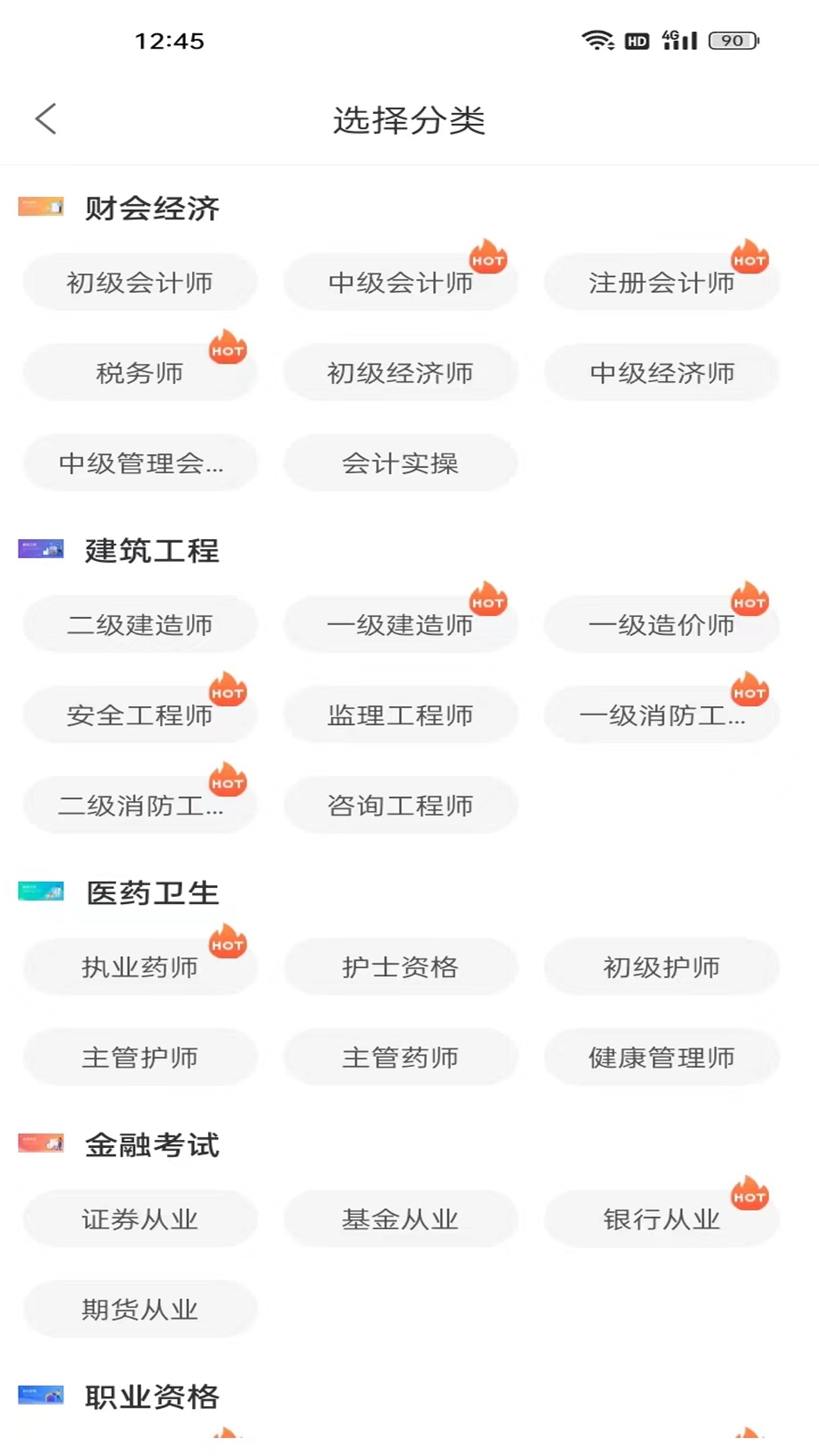Tap the 金融考试 category icon
This screenshot has height=1456, width=819.
pos(42,1143)
